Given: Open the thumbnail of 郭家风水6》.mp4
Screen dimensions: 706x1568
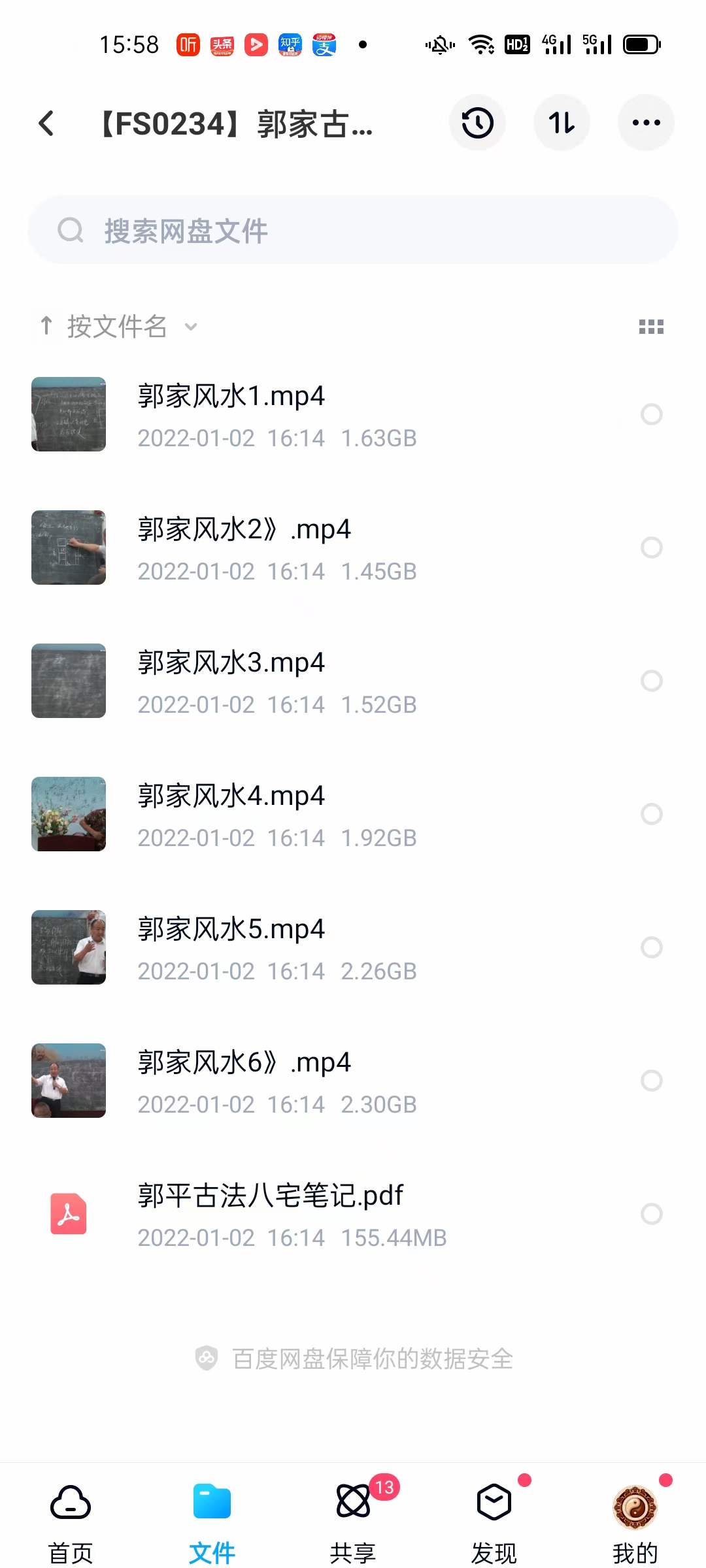Looking at the screenshot, I should pyautogui.click(x=68, y=1081).
